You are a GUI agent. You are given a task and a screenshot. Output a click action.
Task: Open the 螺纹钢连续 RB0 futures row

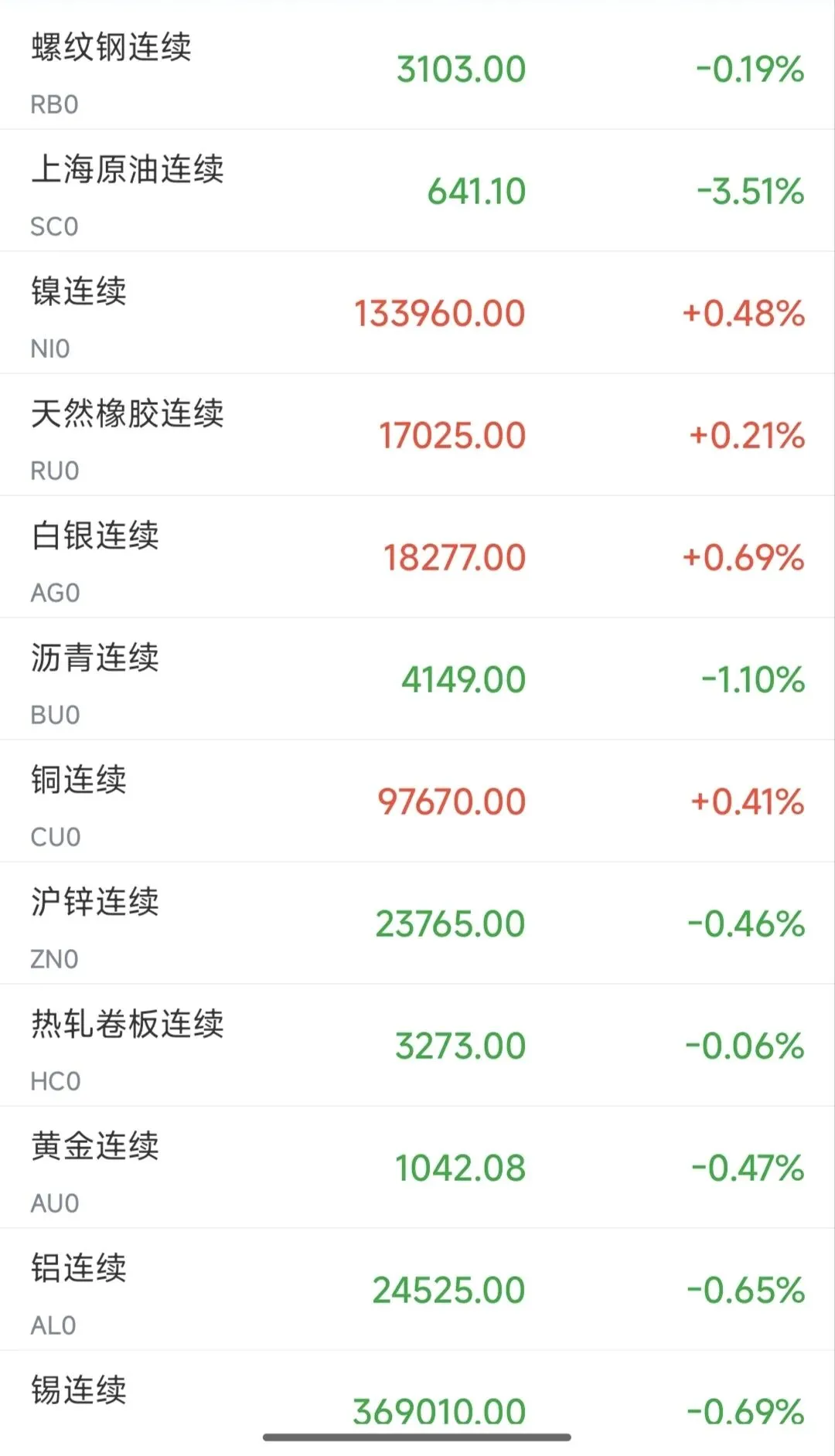[417, 68]
